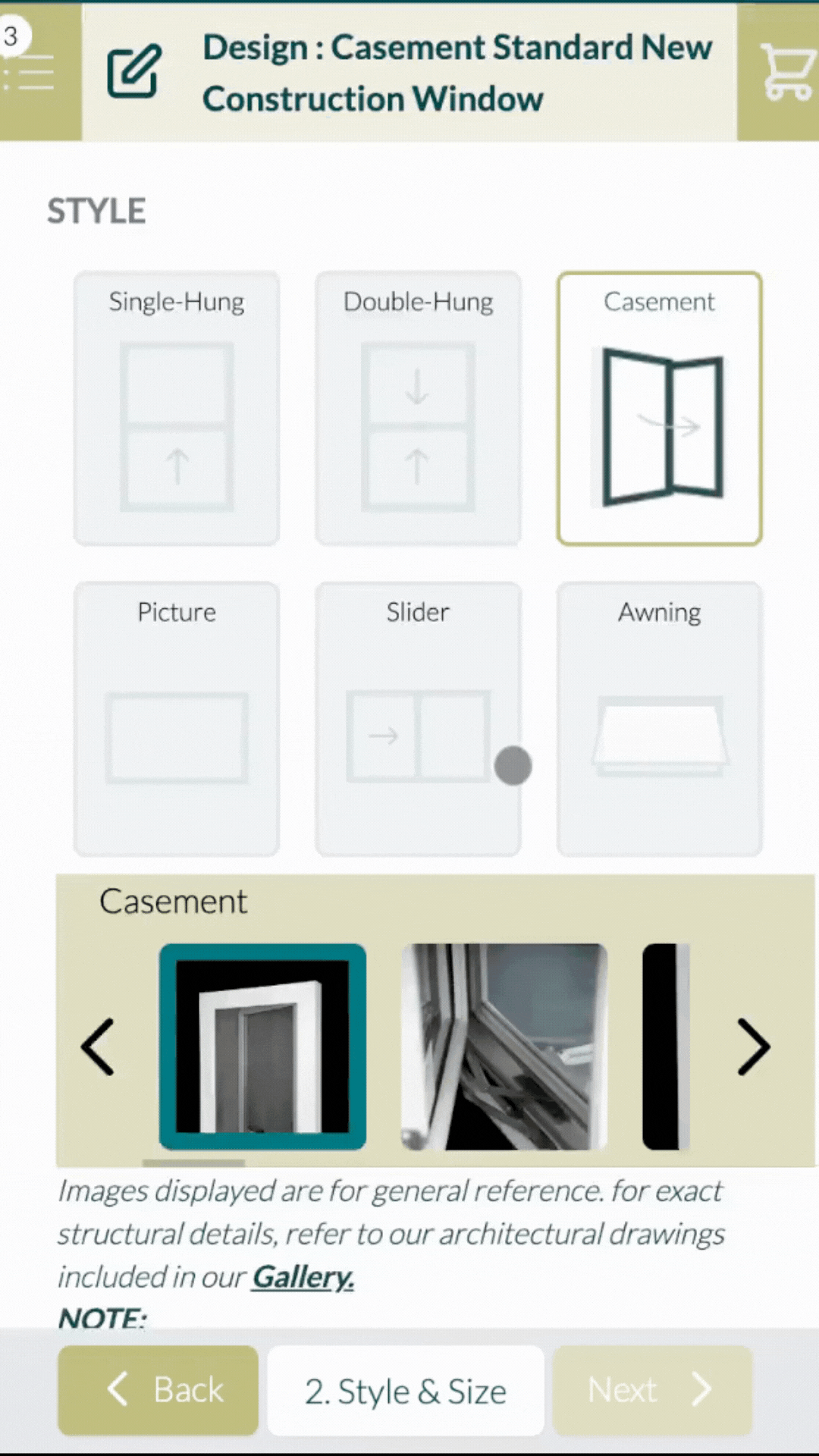Select the Casement style card
Viewport: 819px width, 1456px height.
click(x=659, y=408)
